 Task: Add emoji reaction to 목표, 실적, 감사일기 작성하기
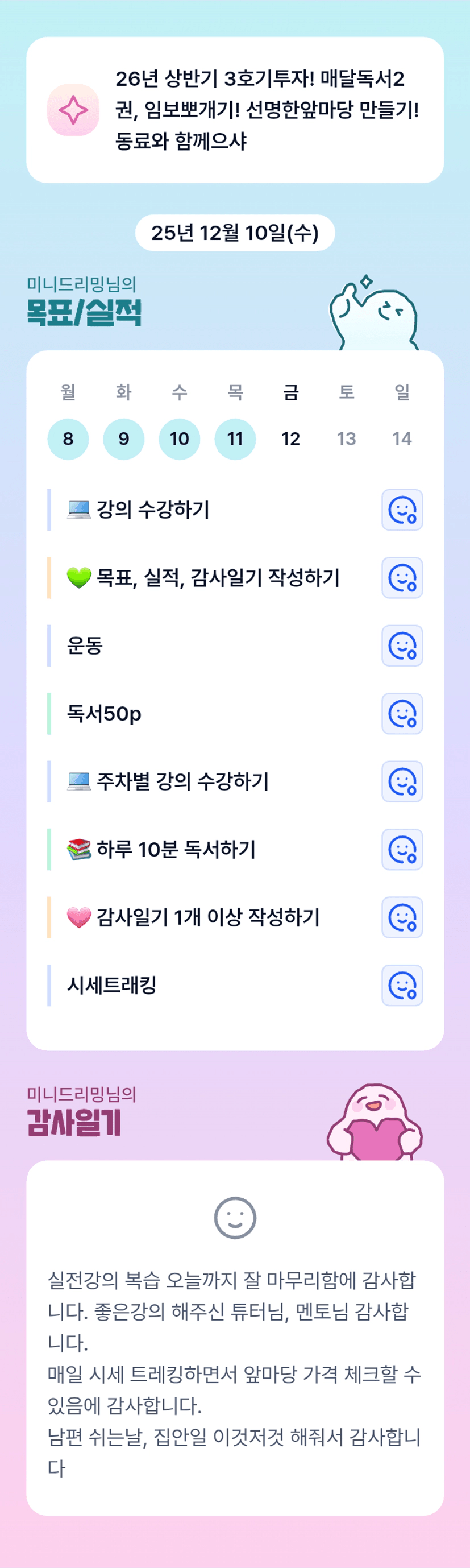[x=402, y=578]
